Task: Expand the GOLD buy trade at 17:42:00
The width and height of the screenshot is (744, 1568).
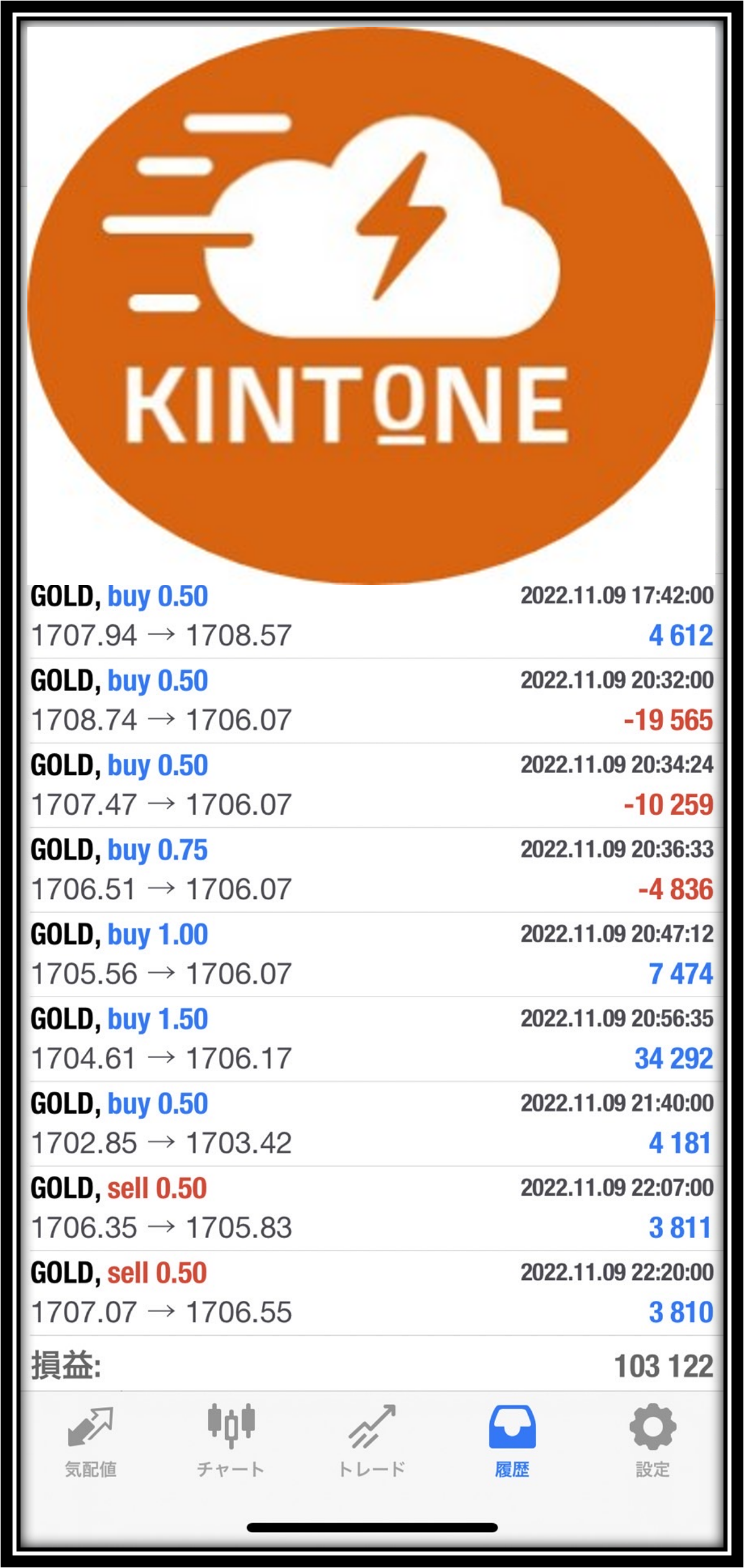Action: [x=372, y=617]
